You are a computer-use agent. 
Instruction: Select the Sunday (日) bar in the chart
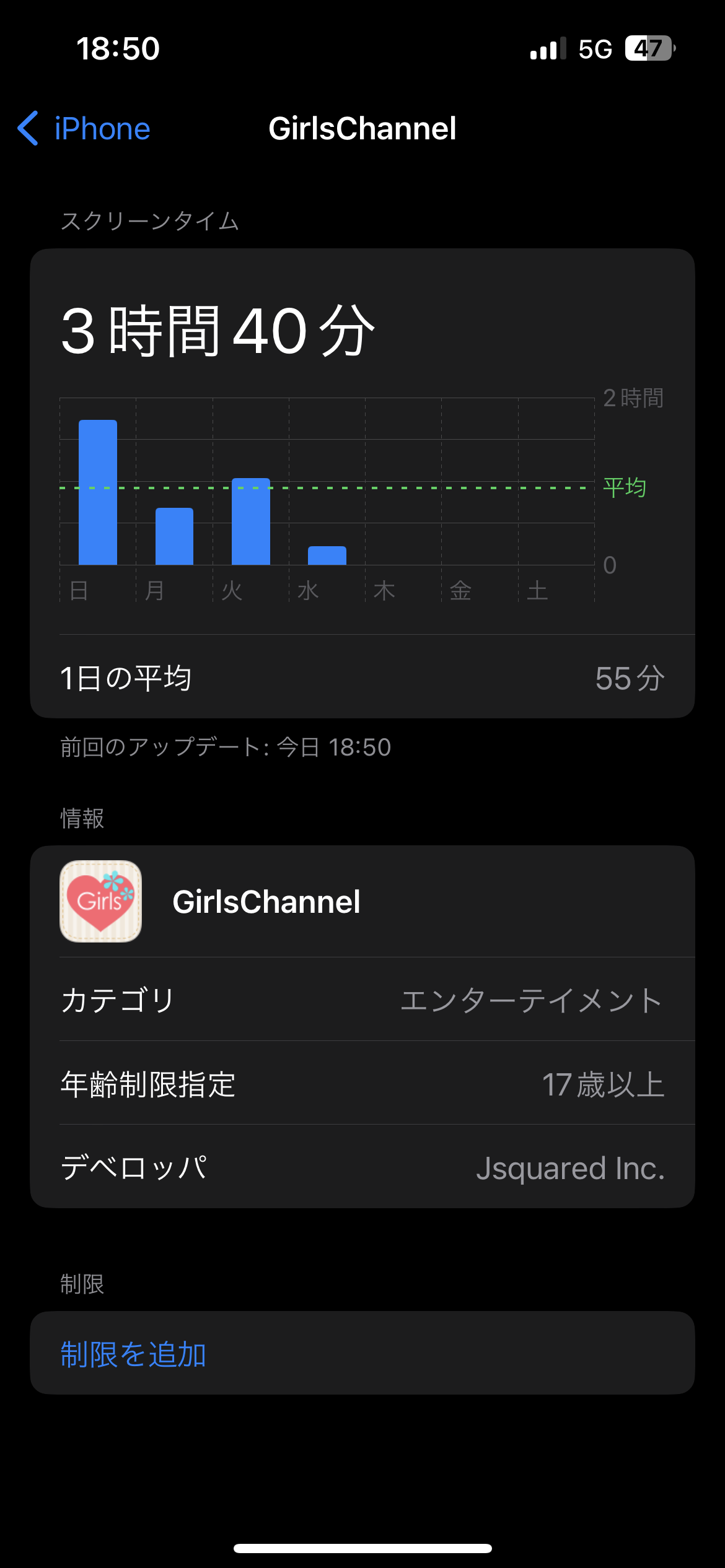coord(98,492)
